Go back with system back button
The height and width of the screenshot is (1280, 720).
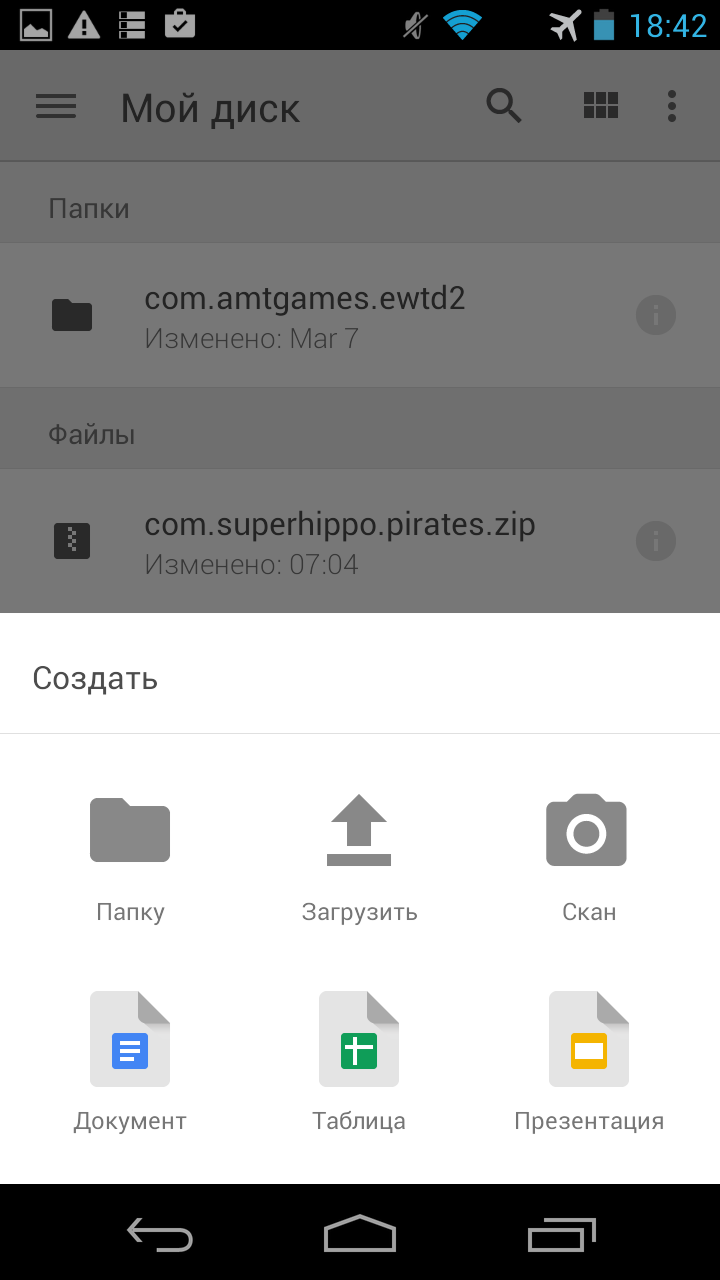[x=160, y=1234]
